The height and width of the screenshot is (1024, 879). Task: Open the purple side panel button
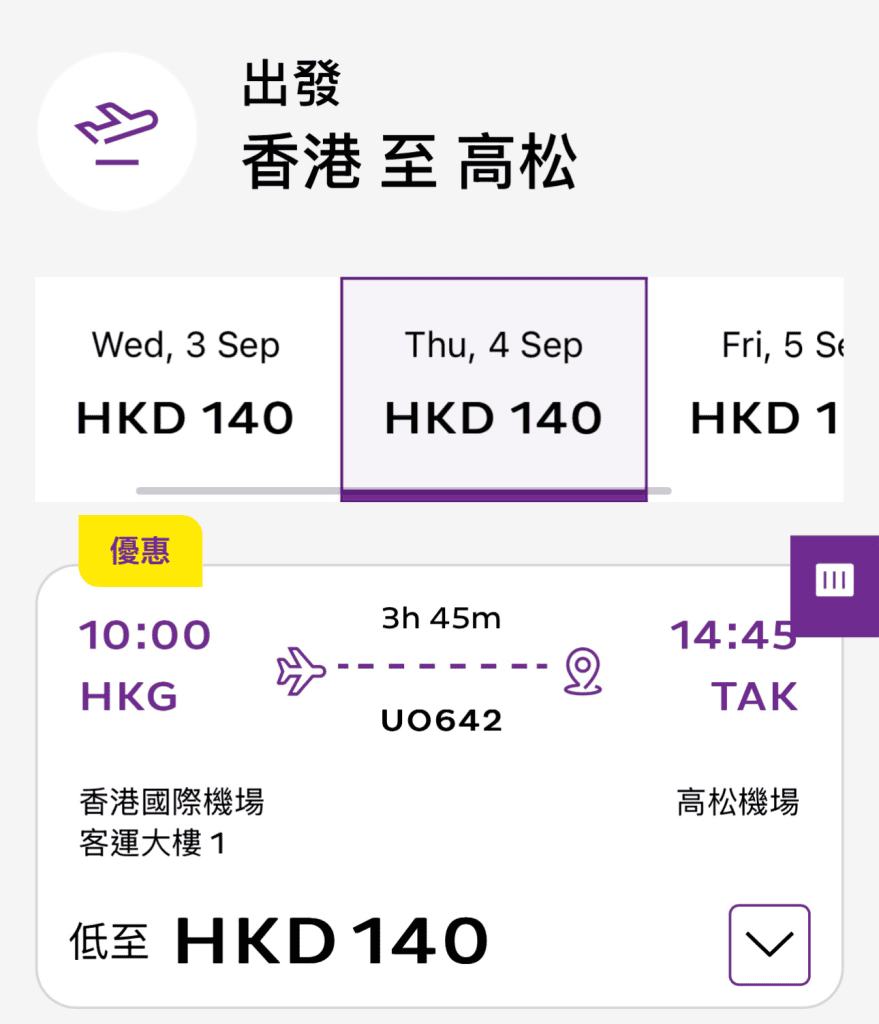coord(835,580)
